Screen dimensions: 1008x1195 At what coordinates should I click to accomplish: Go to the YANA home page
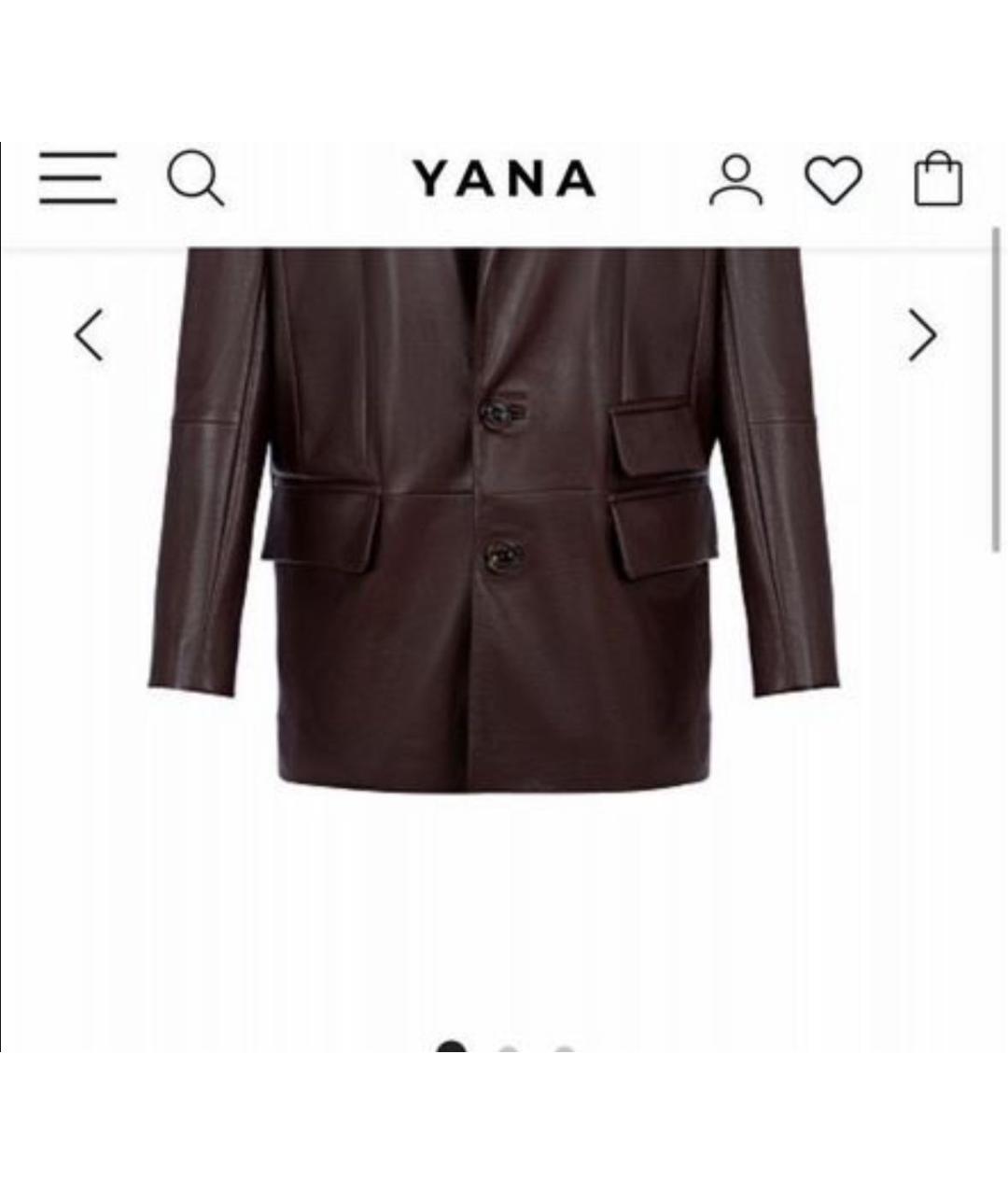[x=504, y=179]
